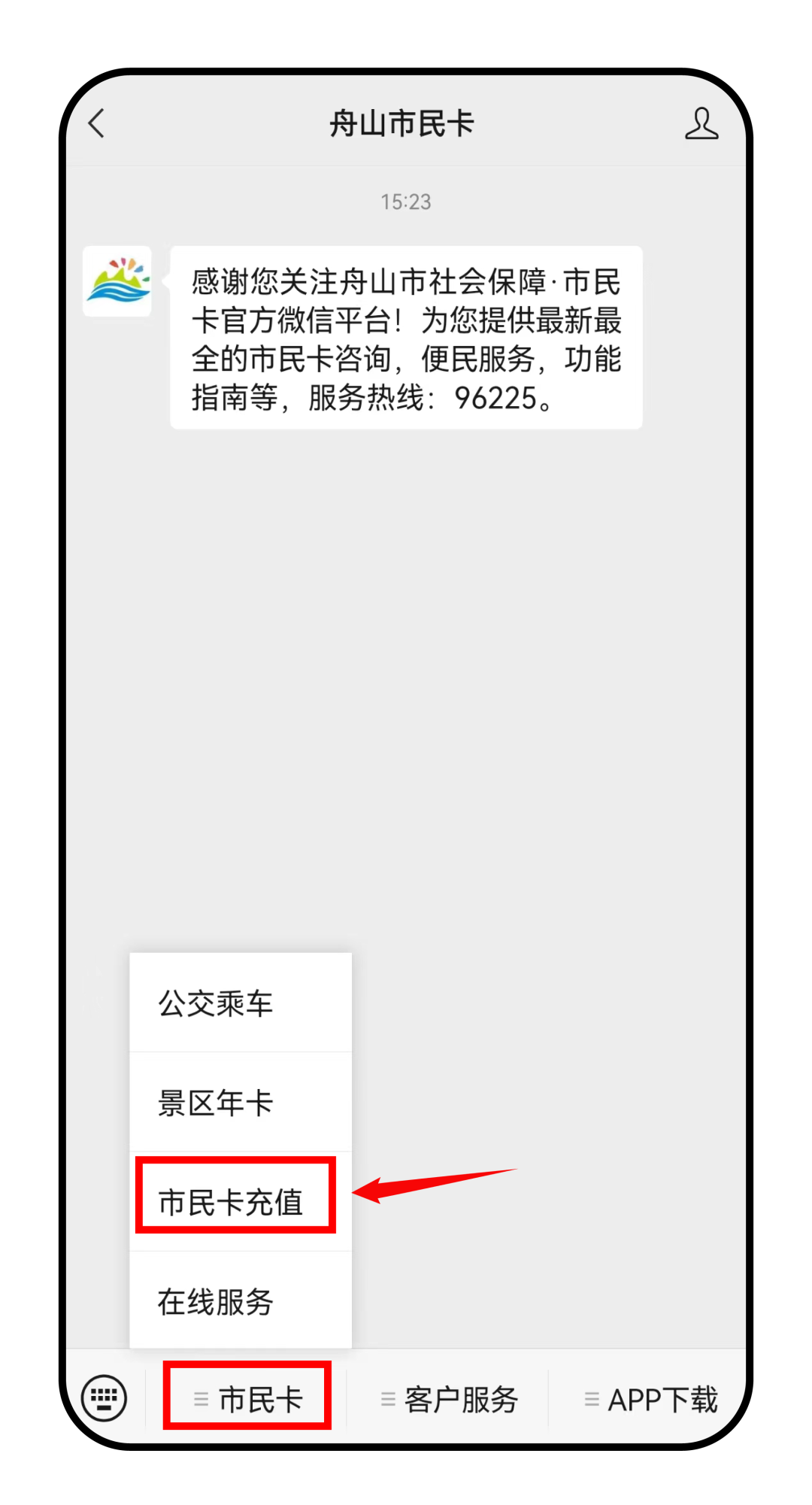Go back from 舟山市民卡 chat
812x1505 pixels.
(x=97, y=124)
